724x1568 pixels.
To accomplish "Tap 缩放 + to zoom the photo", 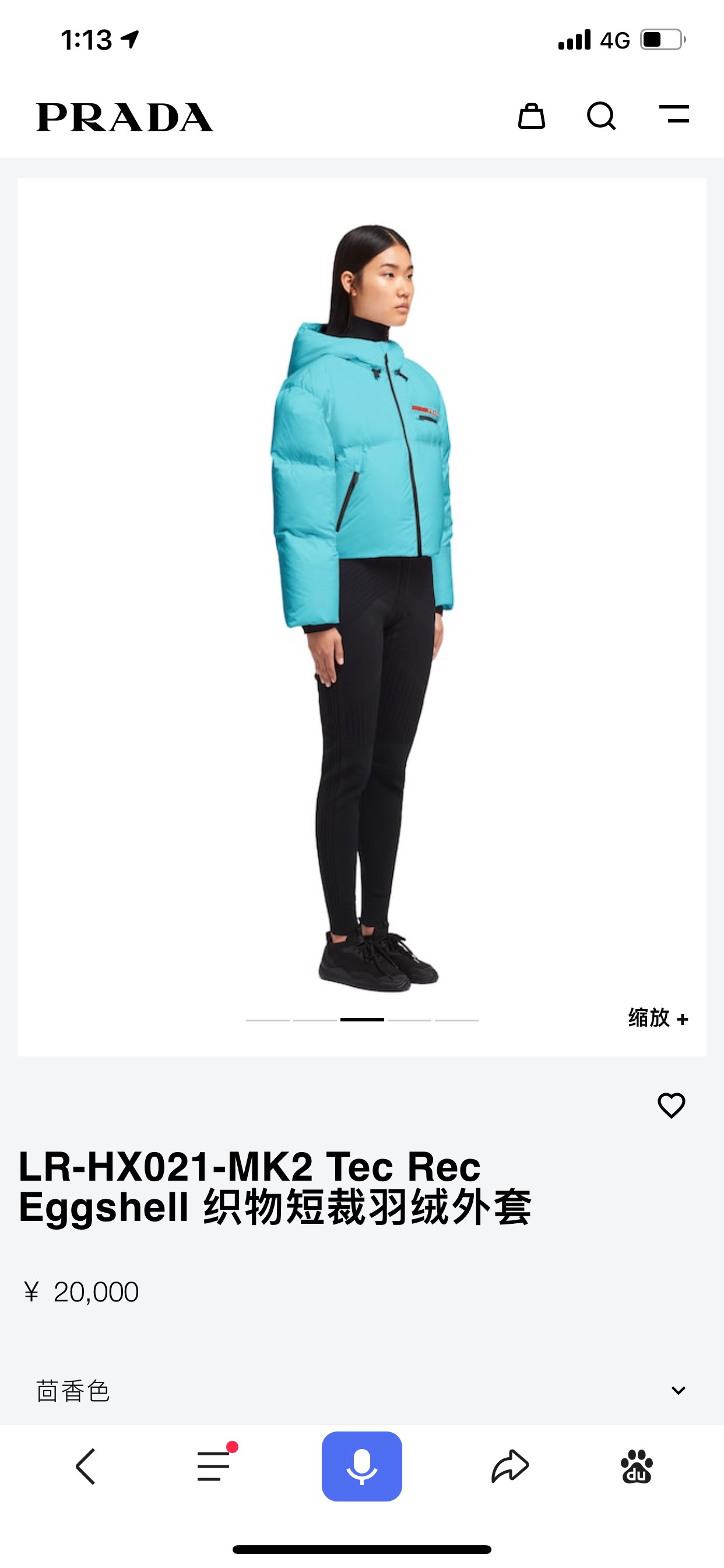I will tap(658, 1018).
